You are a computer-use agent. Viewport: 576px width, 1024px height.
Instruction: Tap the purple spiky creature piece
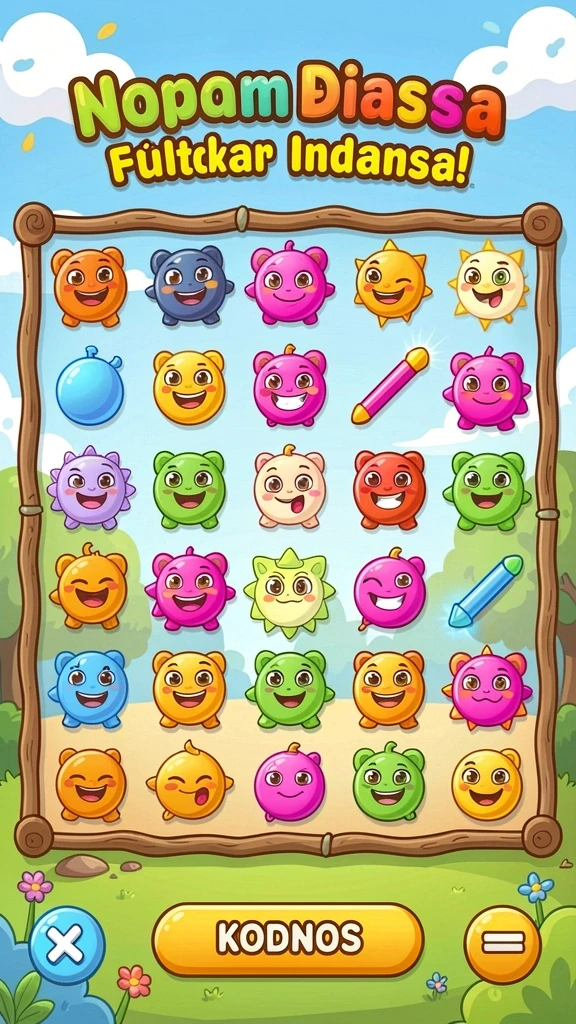pos(91,488)
